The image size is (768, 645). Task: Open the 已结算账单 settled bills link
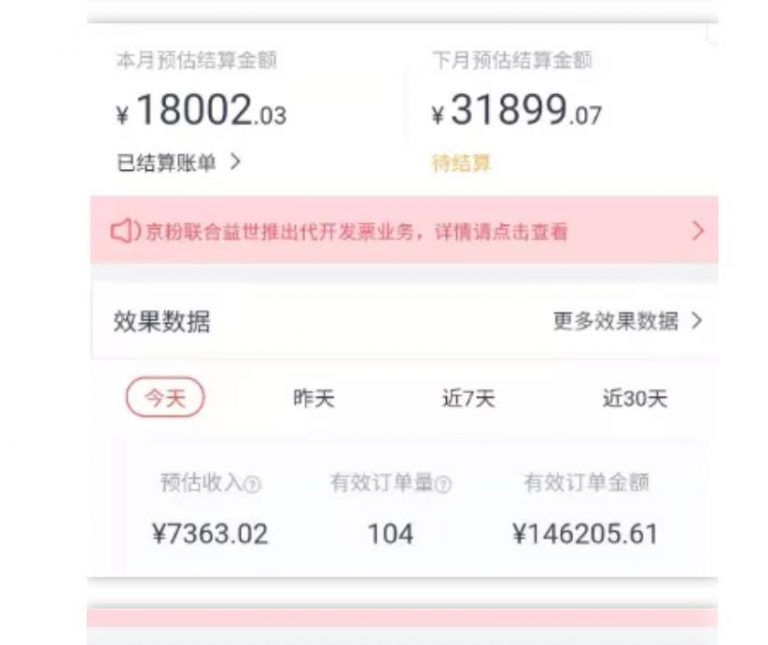179,163
